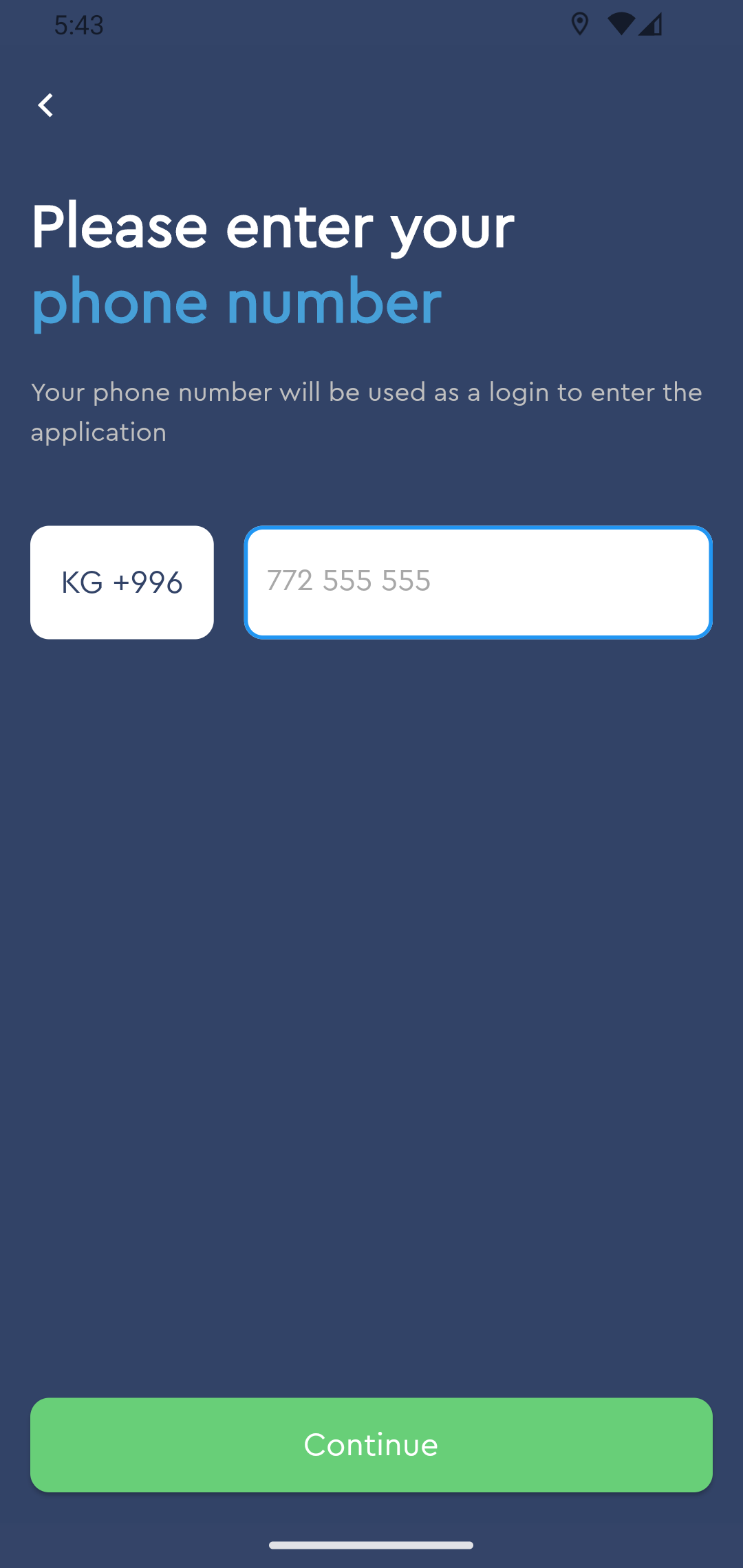Tap the green Continue button
This screenshot has height=1568, width=743.
point(371,1445)
